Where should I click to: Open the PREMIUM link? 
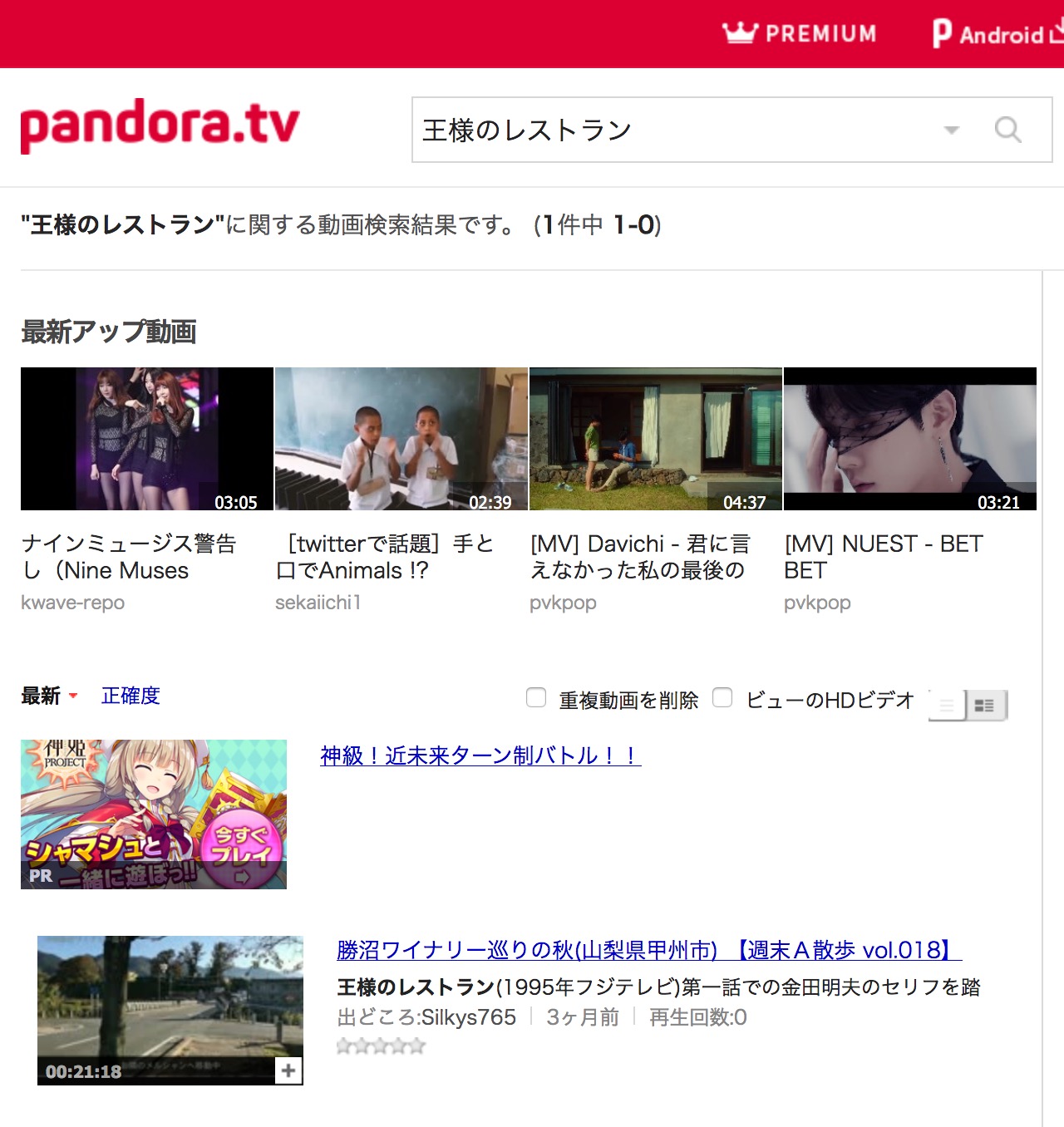pyautogui.click(x=800, y=34)
